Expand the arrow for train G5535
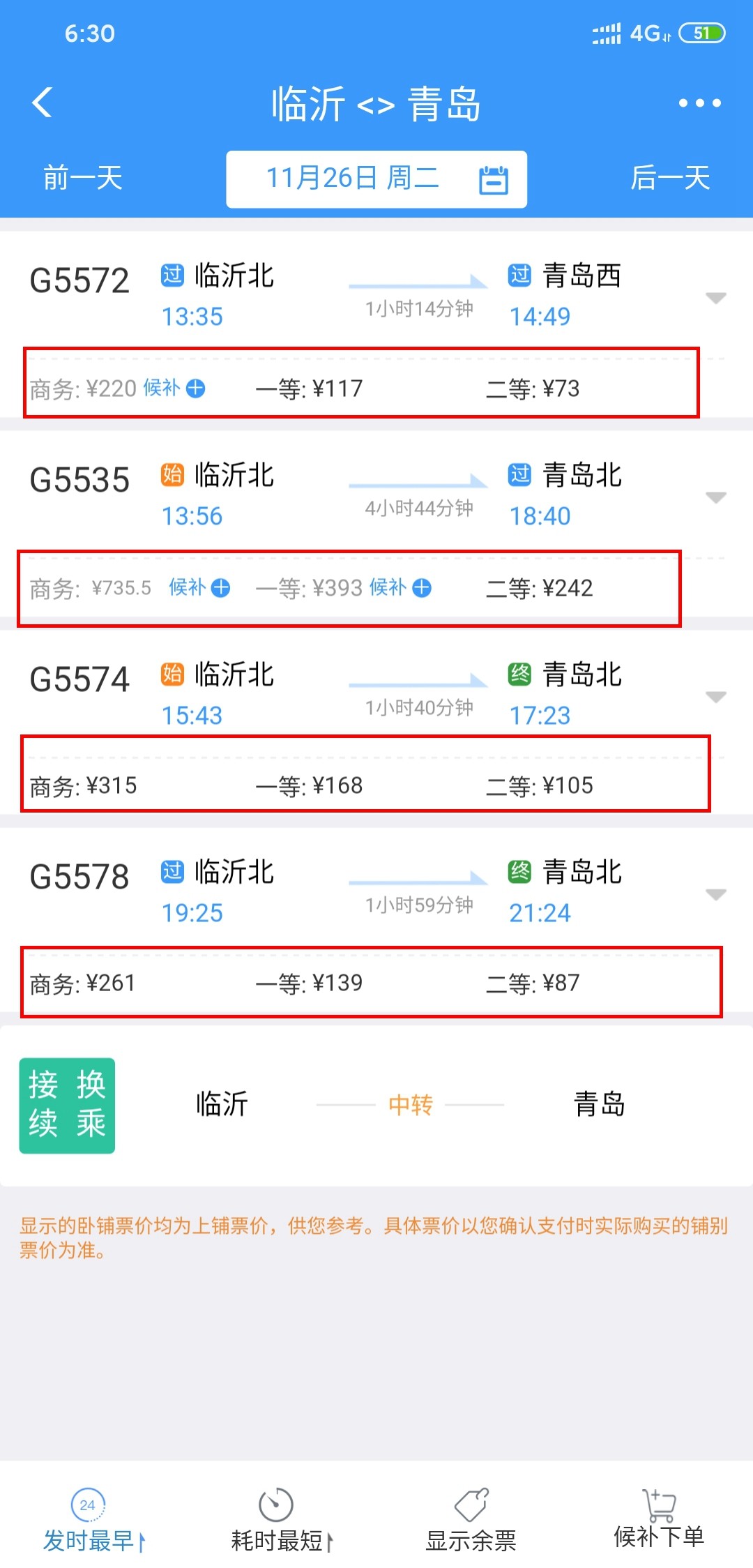This screenshot has width=753, height=1568. tap(716, 497)
